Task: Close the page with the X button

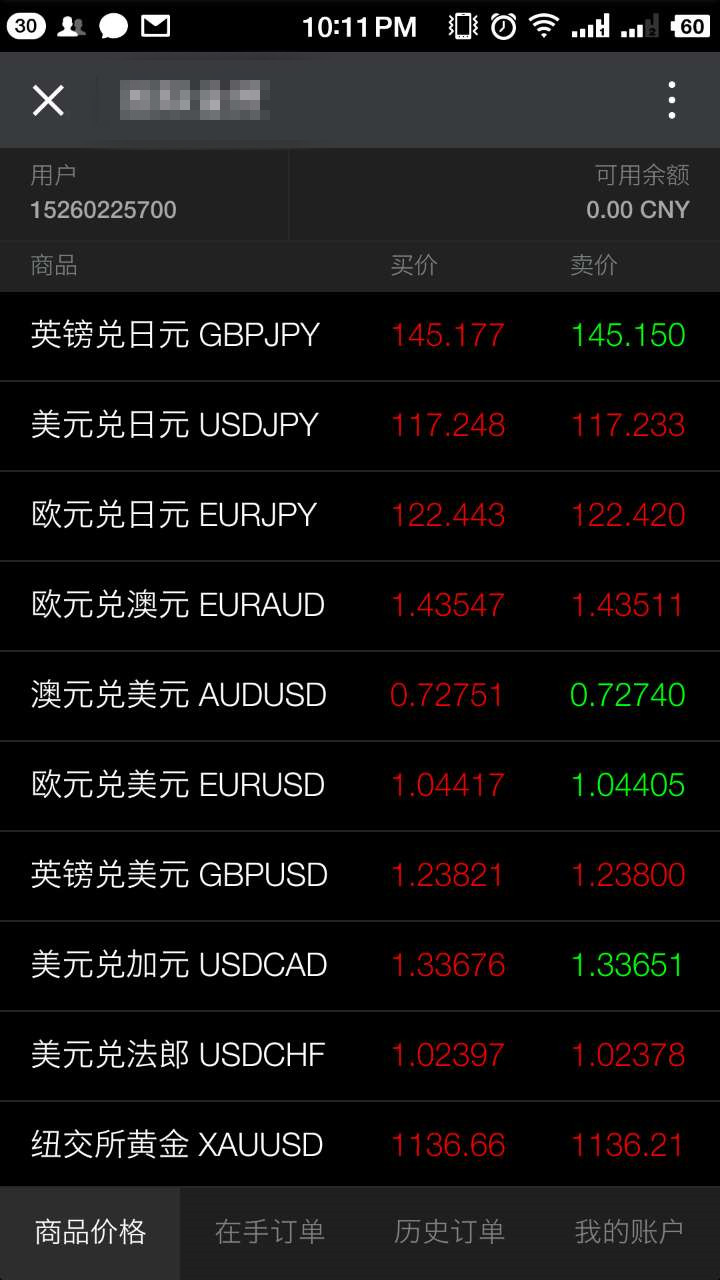Action: click(x=48, y=100)
